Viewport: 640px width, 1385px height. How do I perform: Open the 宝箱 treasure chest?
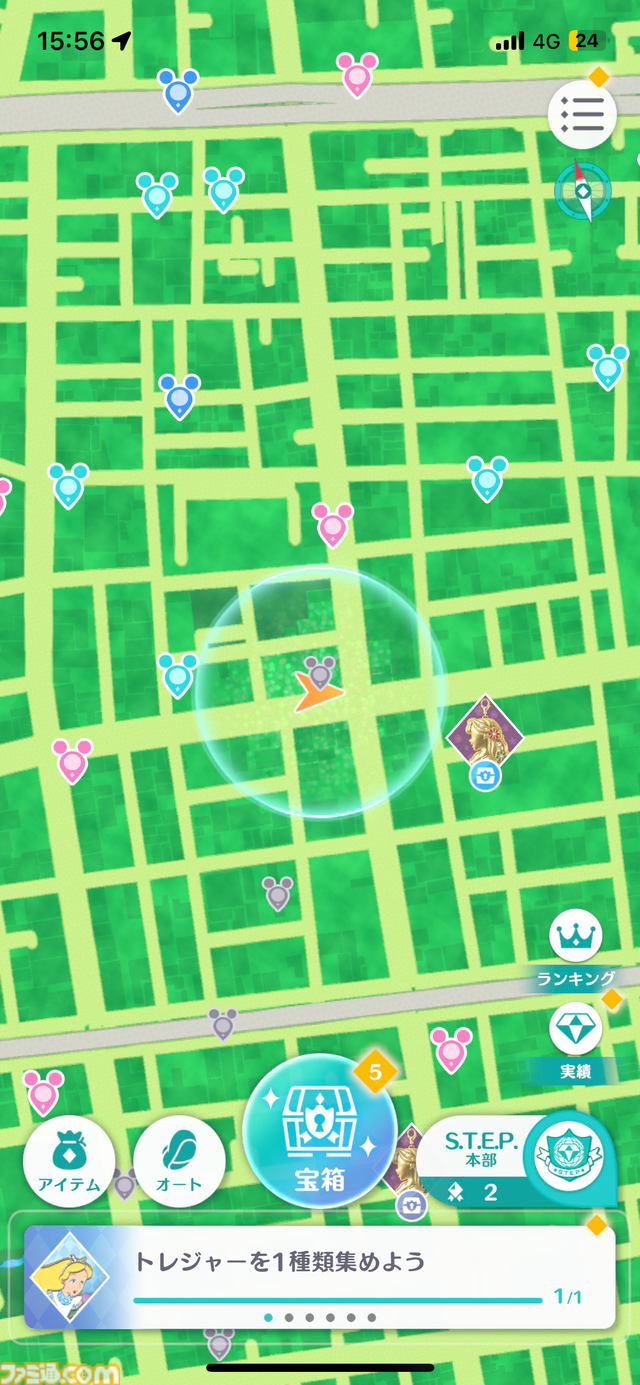(319, 1130)
